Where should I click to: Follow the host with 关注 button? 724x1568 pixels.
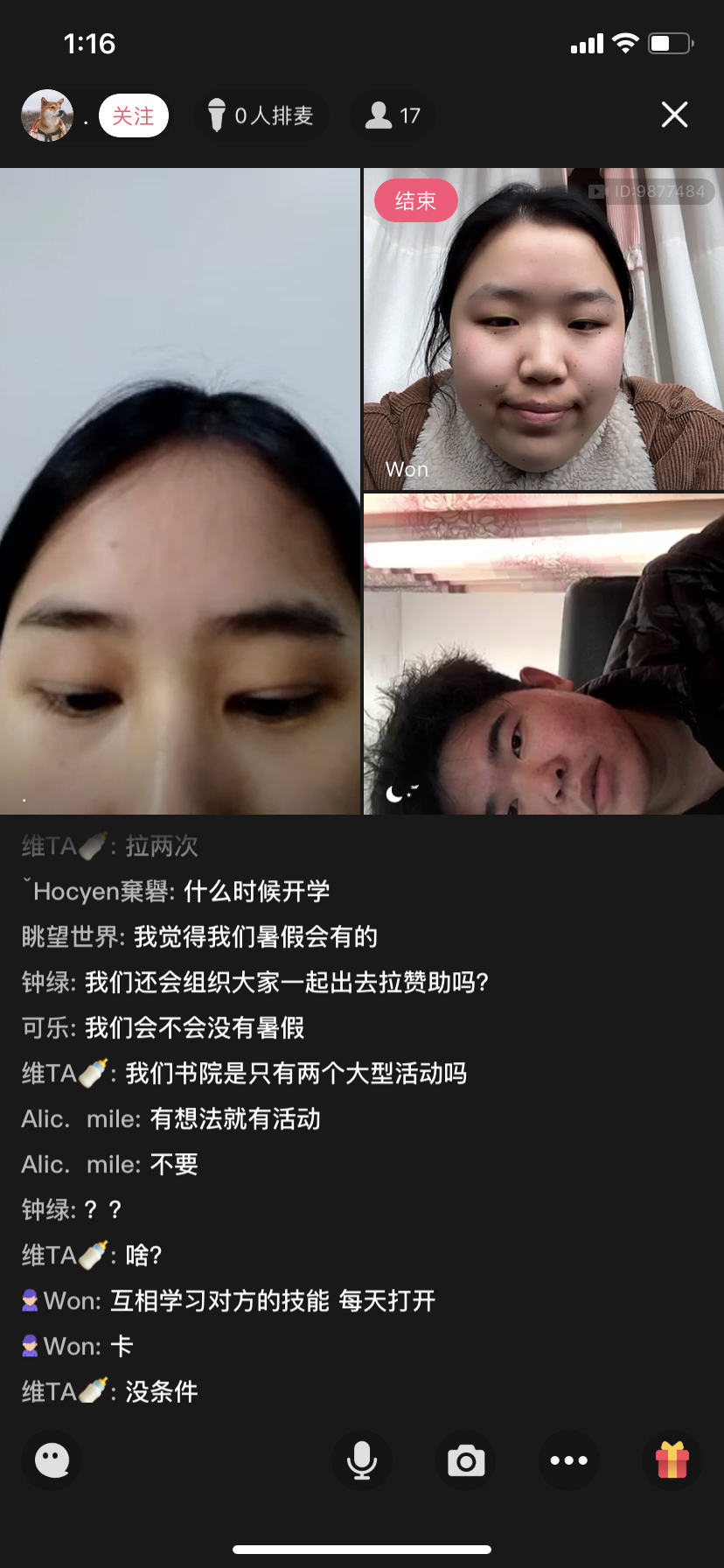coord(133,115)
